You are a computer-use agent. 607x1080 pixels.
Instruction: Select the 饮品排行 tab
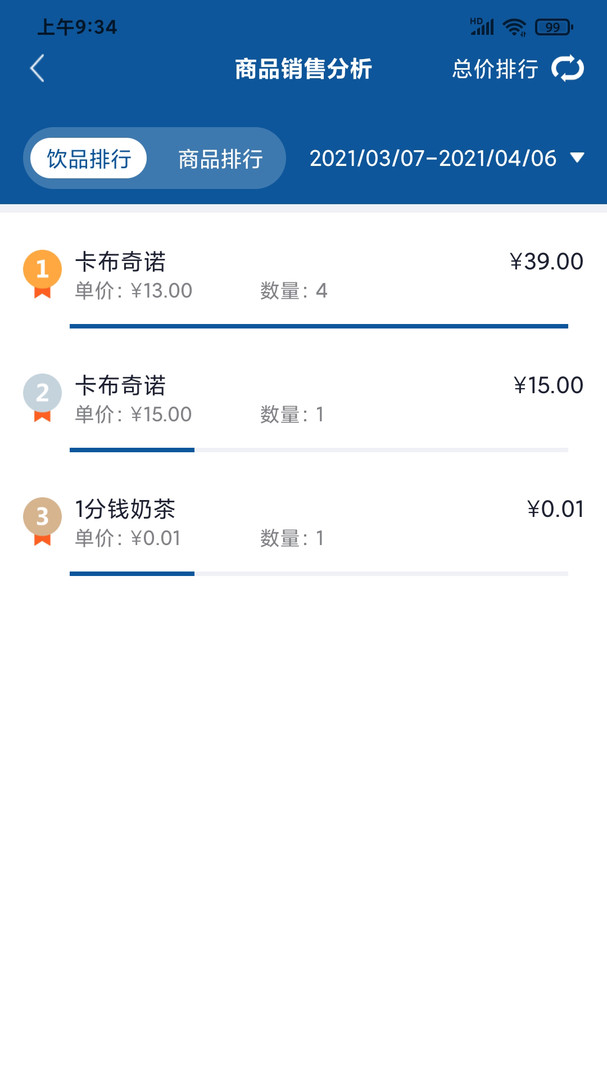(89, 159)
